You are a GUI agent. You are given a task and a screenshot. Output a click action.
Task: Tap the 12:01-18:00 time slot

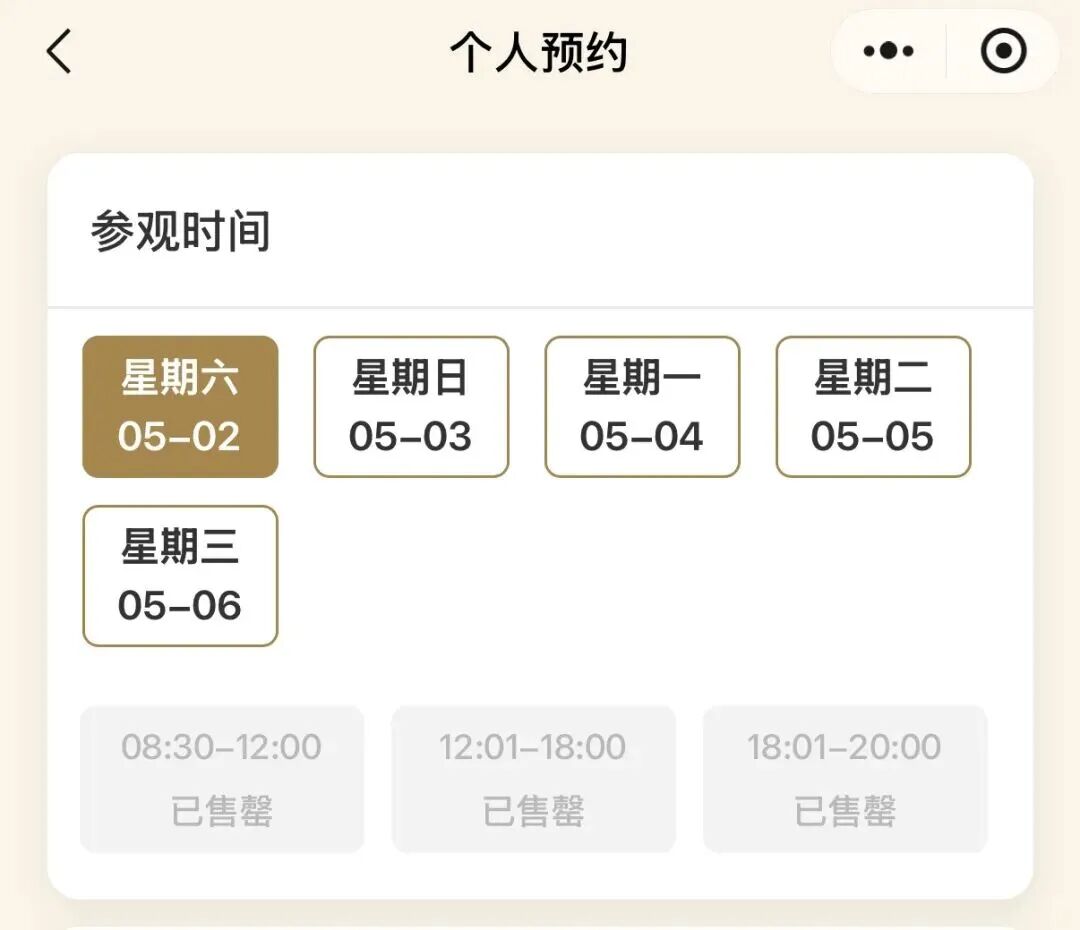click(533, 779)
